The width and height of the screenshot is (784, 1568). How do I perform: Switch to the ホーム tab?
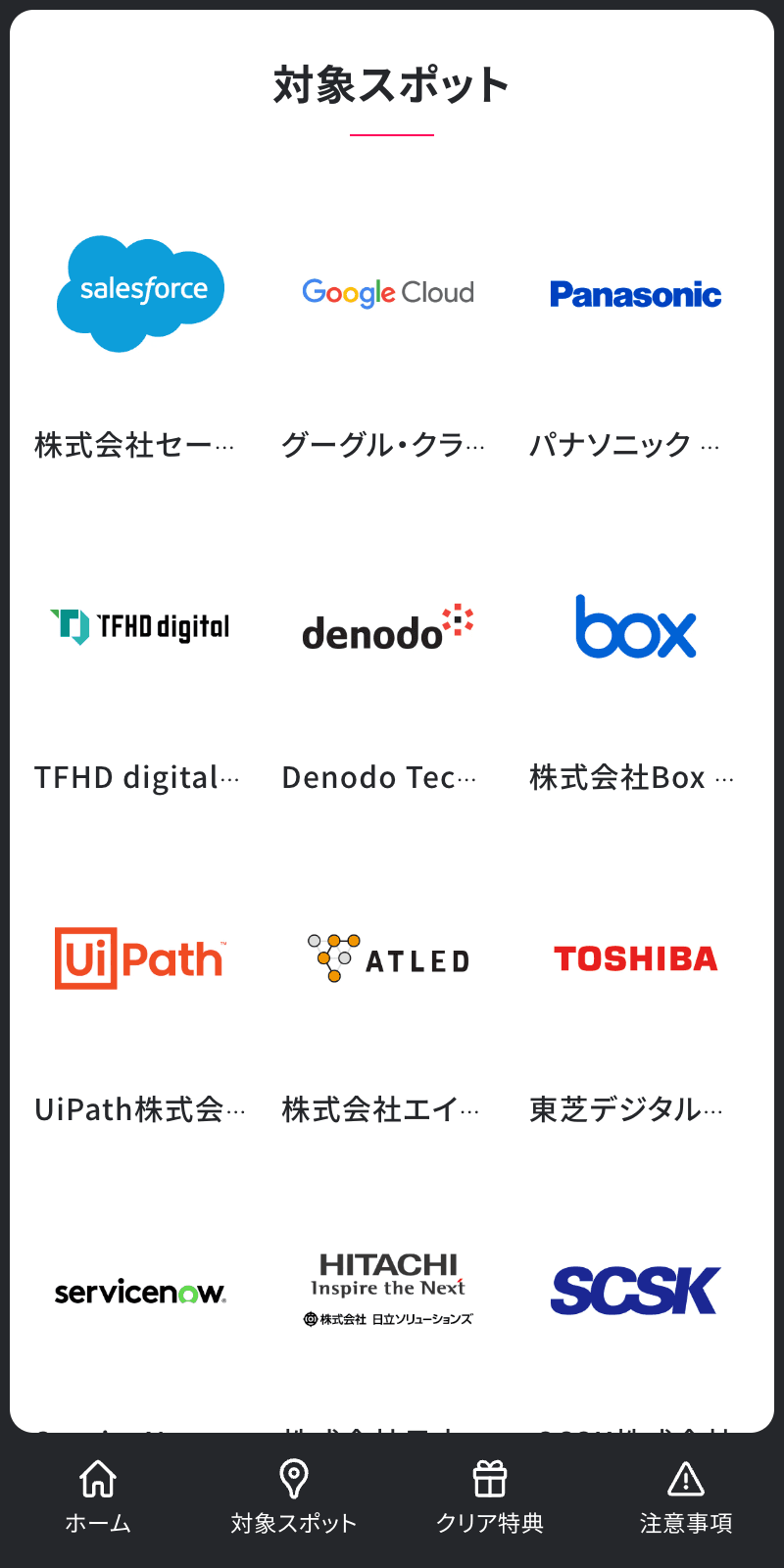click(97, 1497)
